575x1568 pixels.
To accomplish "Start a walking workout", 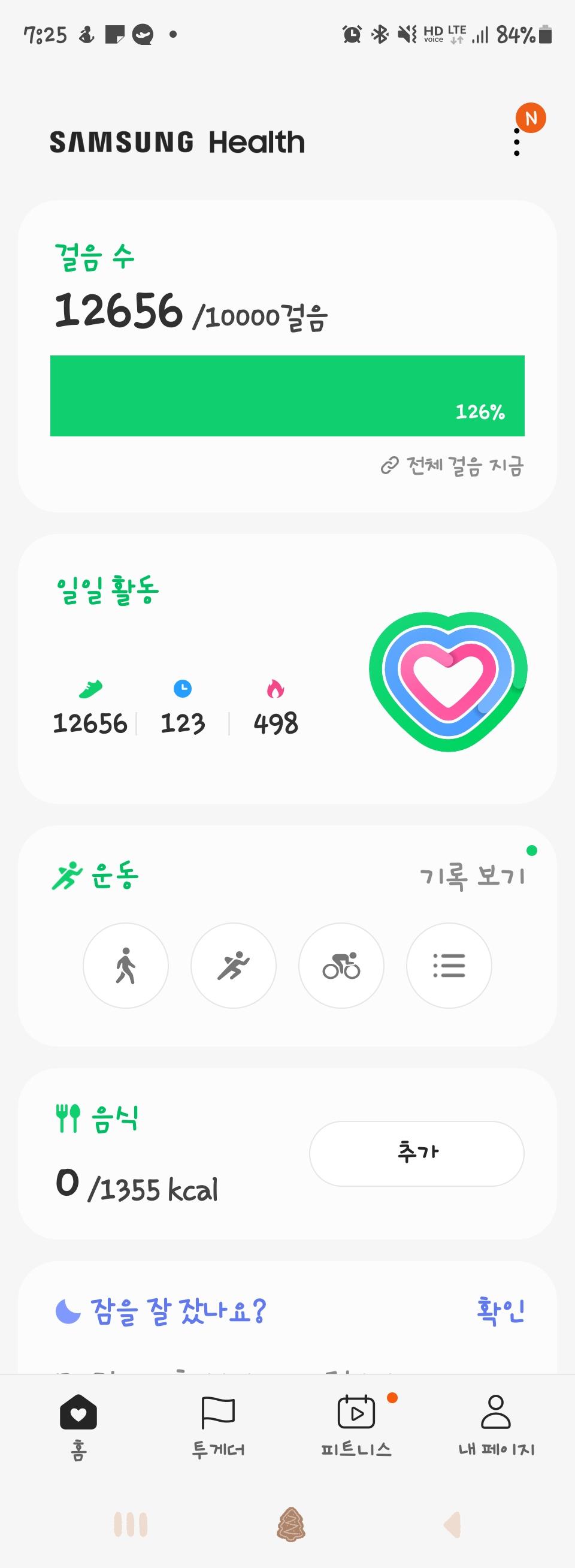I will (x=126, y=966).
